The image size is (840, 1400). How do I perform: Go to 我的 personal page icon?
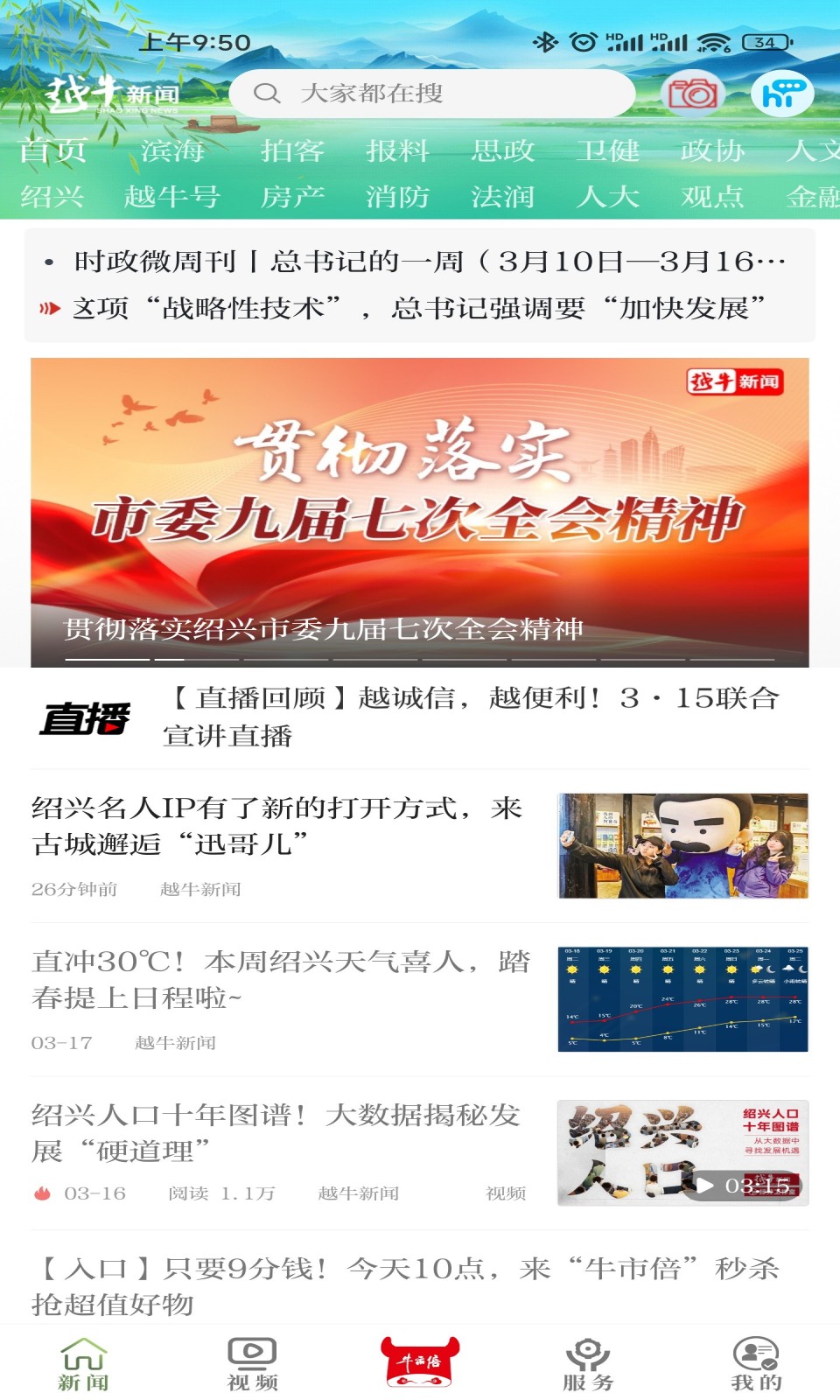[x=753, y=1356]
